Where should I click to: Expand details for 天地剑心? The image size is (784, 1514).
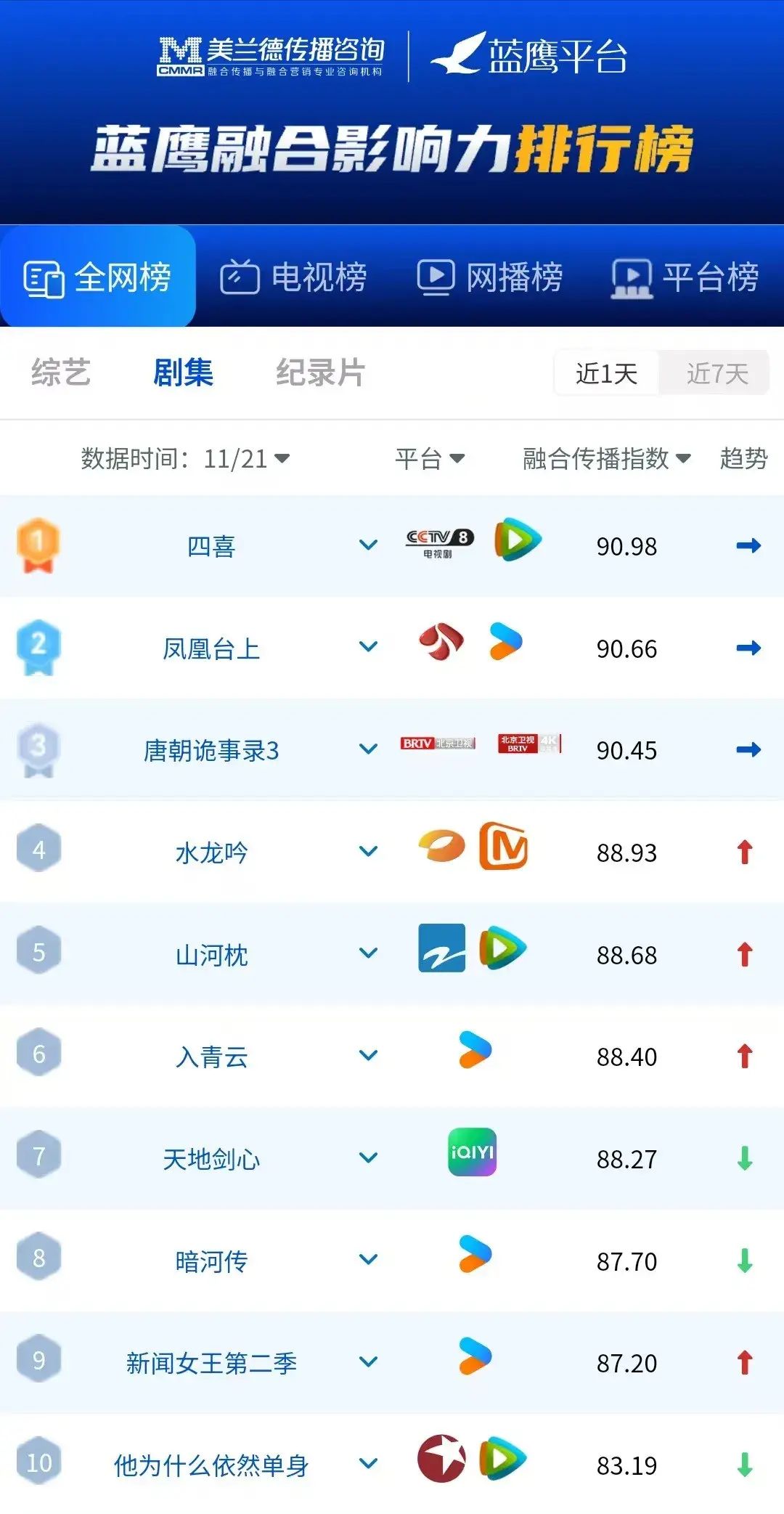(x=369, y=1158)
